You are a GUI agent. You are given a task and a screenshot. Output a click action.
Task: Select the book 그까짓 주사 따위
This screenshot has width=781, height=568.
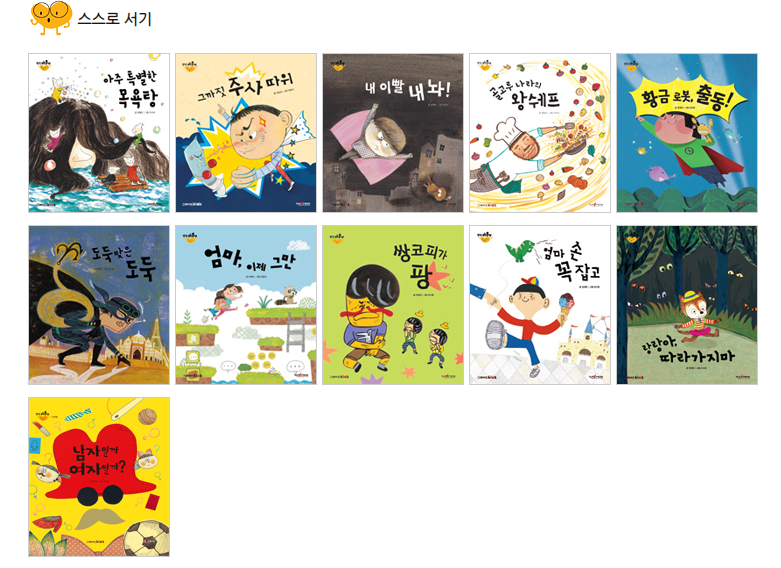point(246,133)
